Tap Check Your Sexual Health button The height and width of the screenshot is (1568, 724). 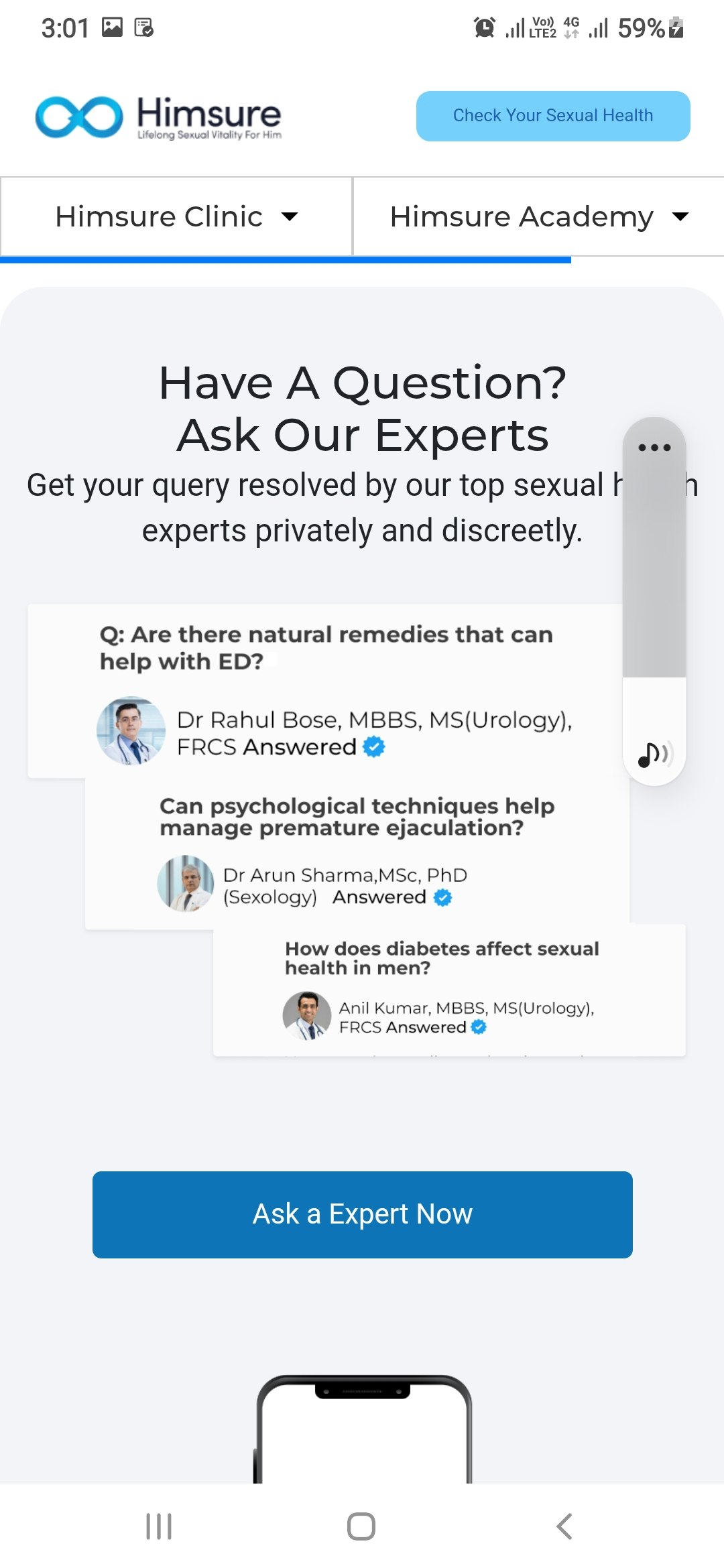click(552, 116)
